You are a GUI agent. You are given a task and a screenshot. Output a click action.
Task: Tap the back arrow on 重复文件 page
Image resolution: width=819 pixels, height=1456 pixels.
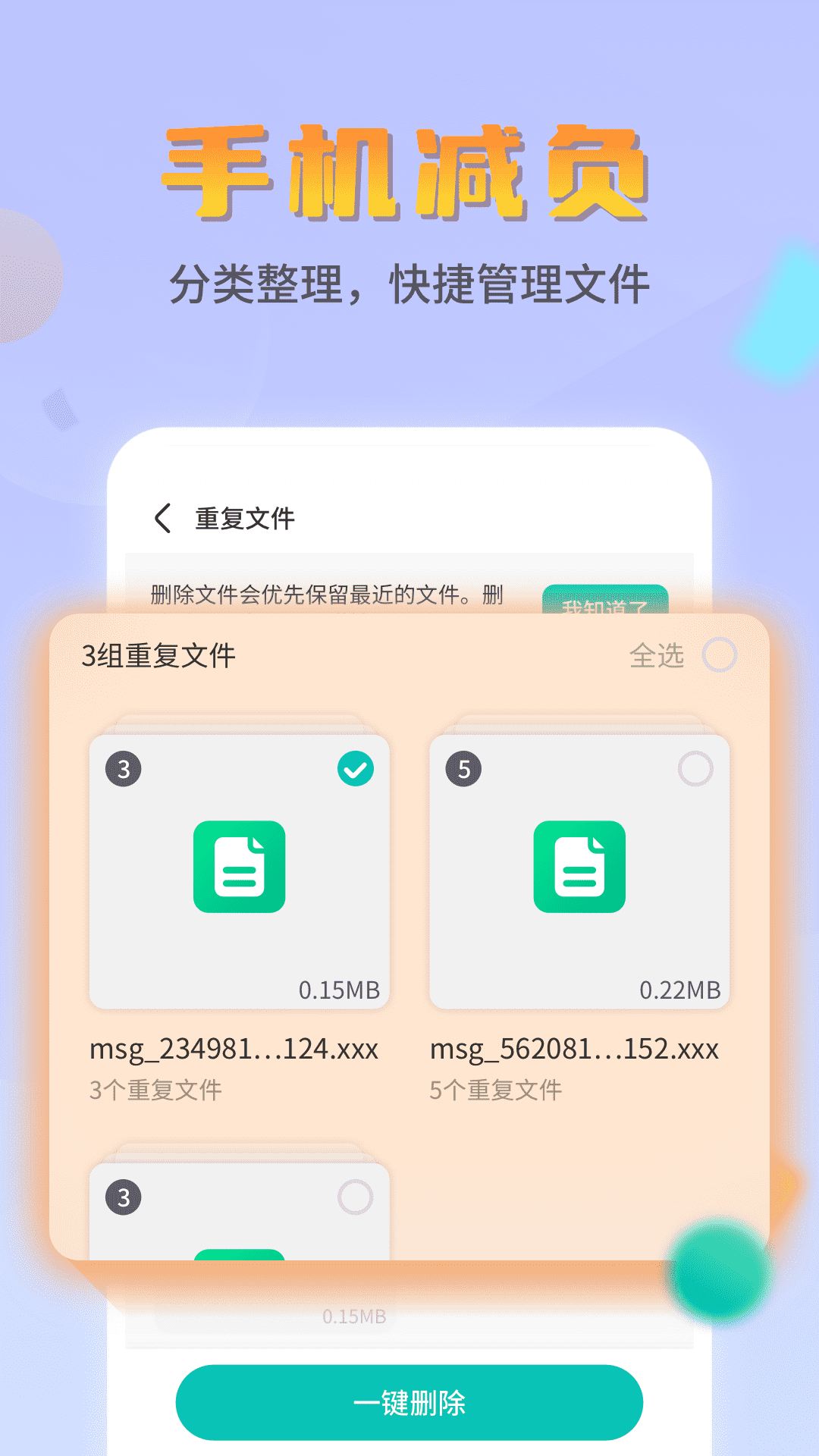(x=162, y=519)
